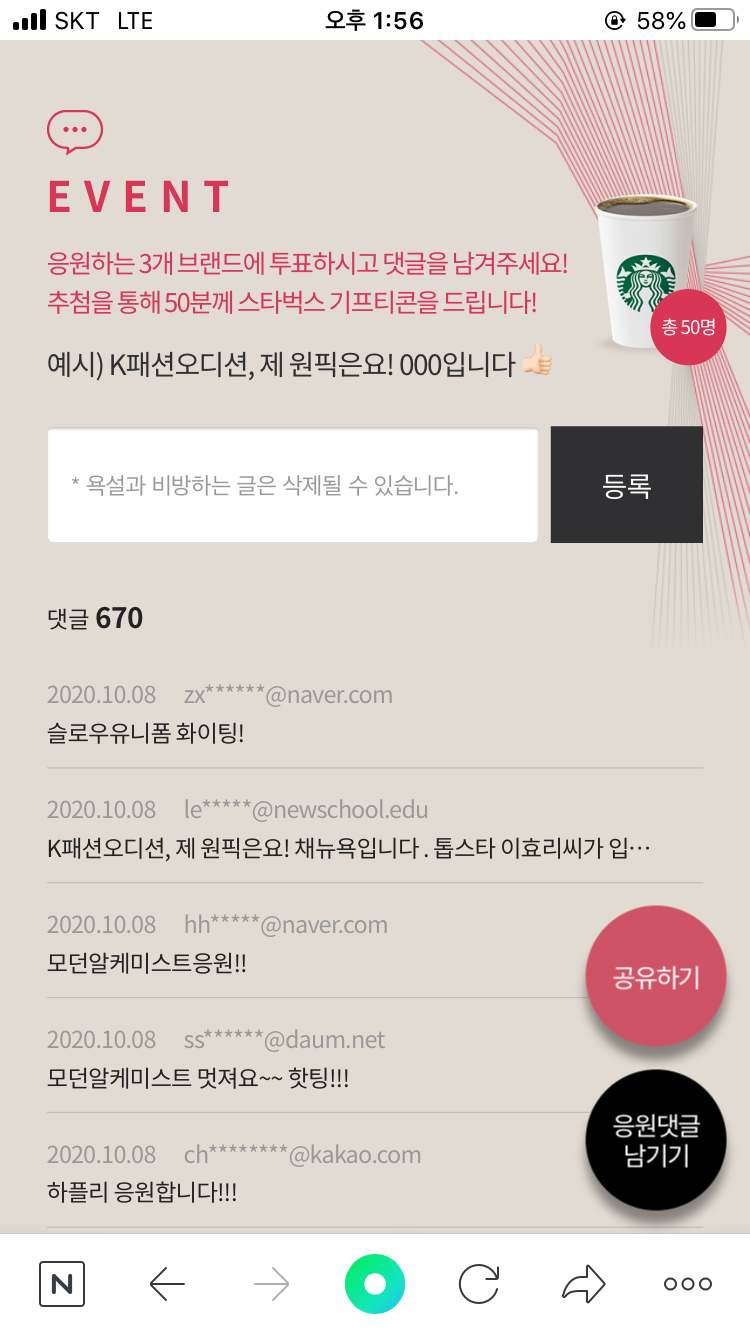Tap the comment input field
750x1334 pixels.
click(x=292, y=486)
